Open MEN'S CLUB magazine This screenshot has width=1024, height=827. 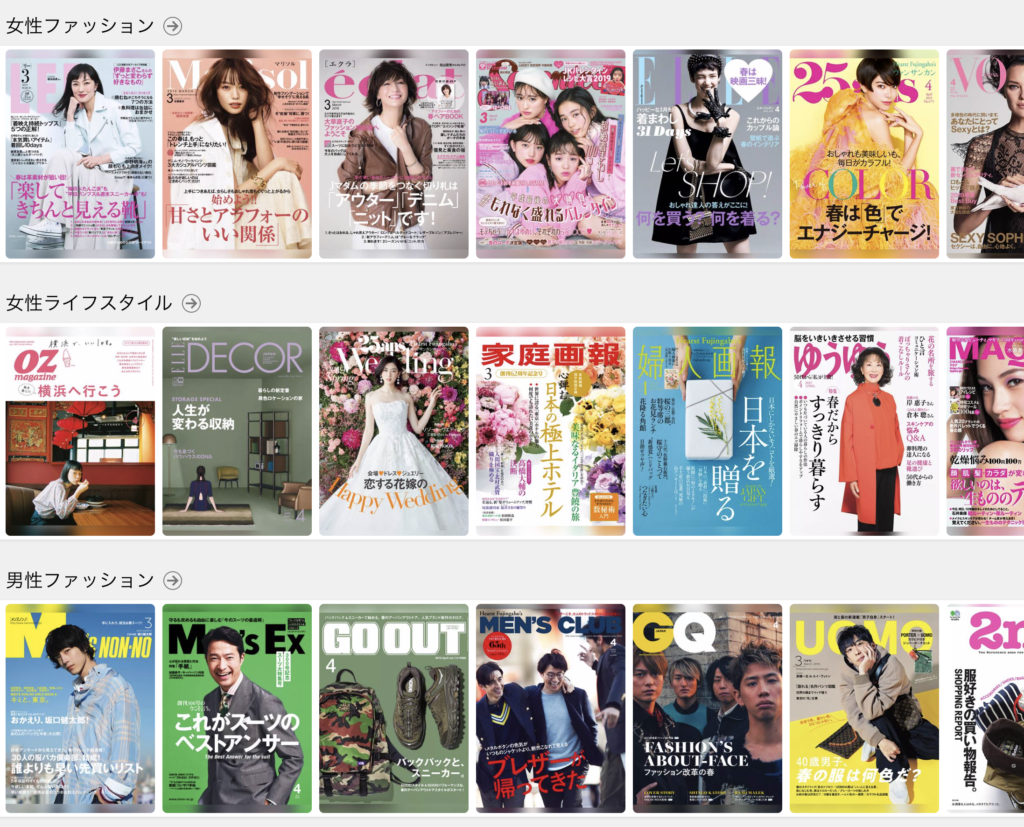point(550,708)
